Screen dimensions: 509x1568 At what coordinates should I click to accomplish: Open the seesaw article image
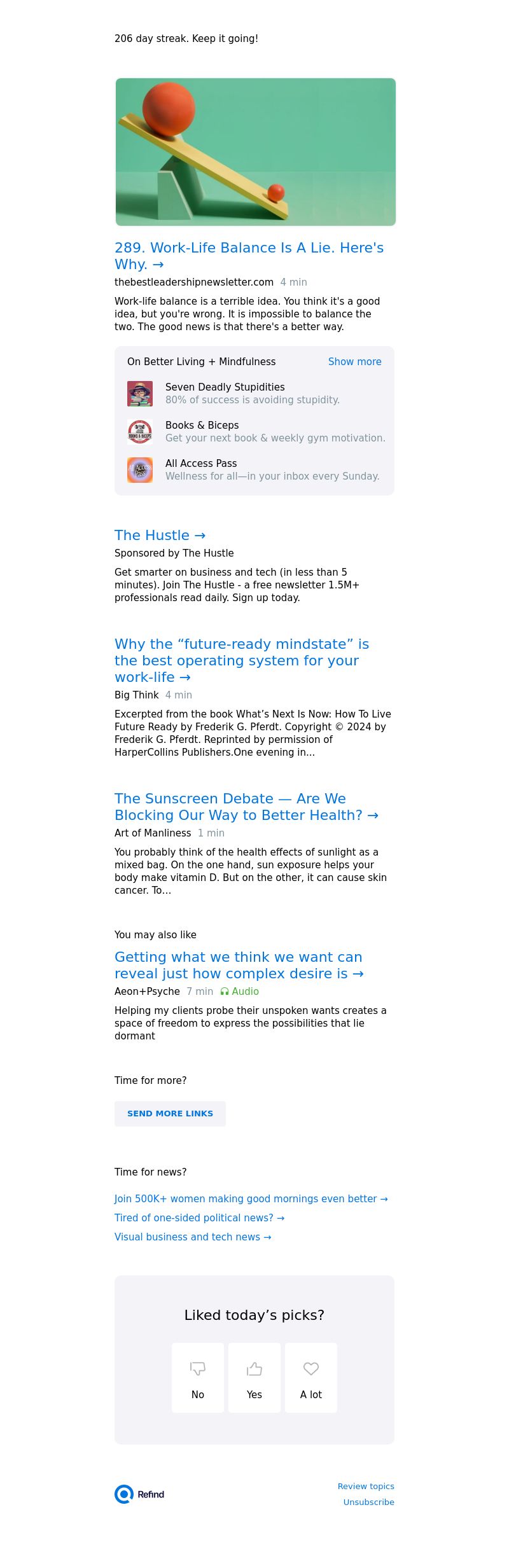pos(255,152)
